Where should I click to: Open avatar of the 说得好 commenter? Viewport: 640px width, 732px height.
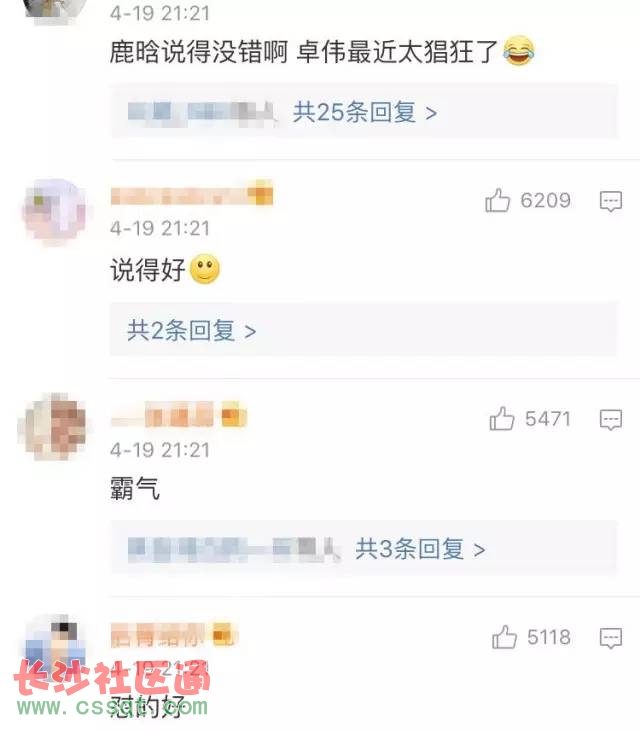click(55, 211)
